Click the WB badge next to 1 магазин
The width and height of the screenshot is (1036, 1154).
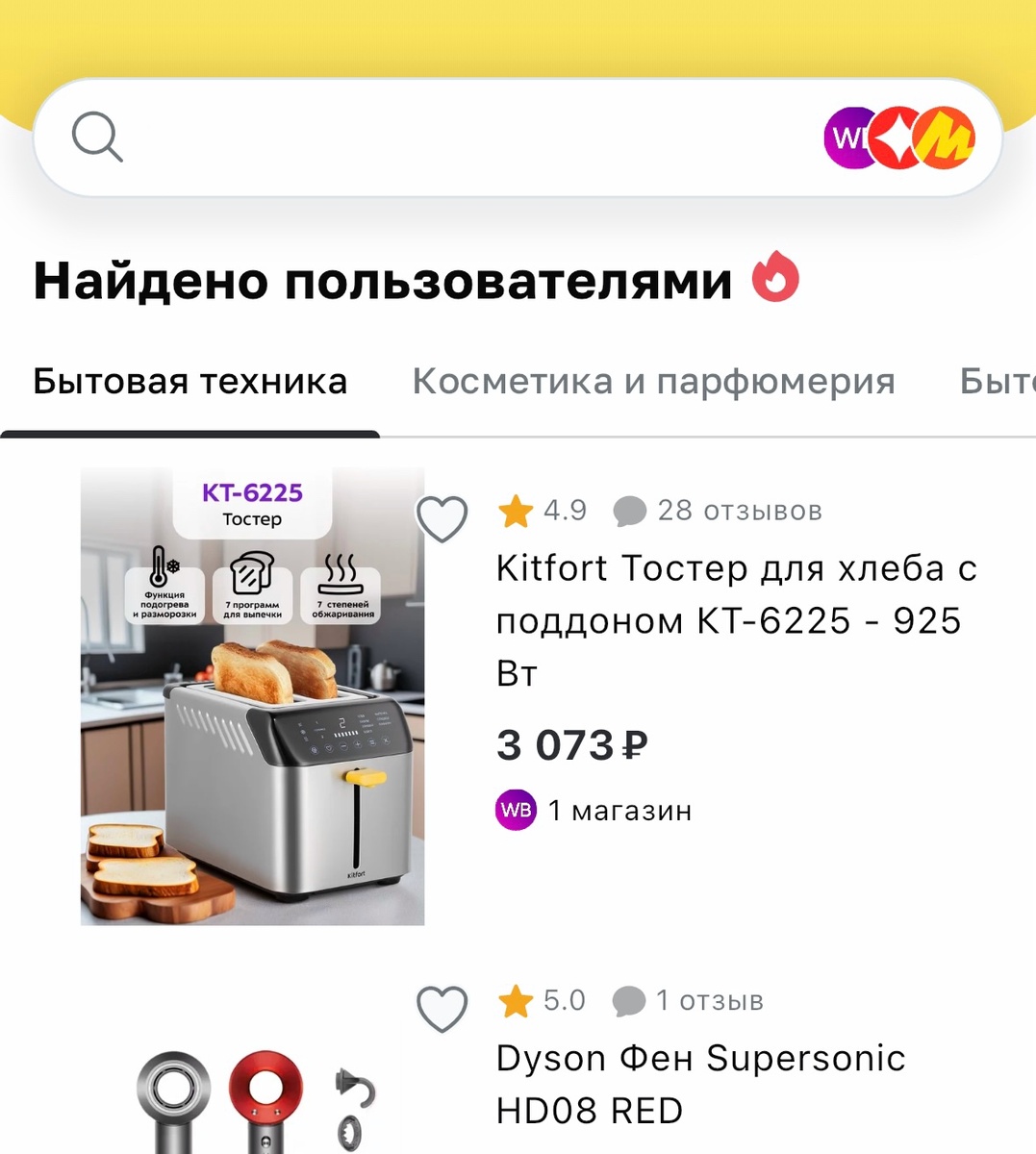point(515,810)
